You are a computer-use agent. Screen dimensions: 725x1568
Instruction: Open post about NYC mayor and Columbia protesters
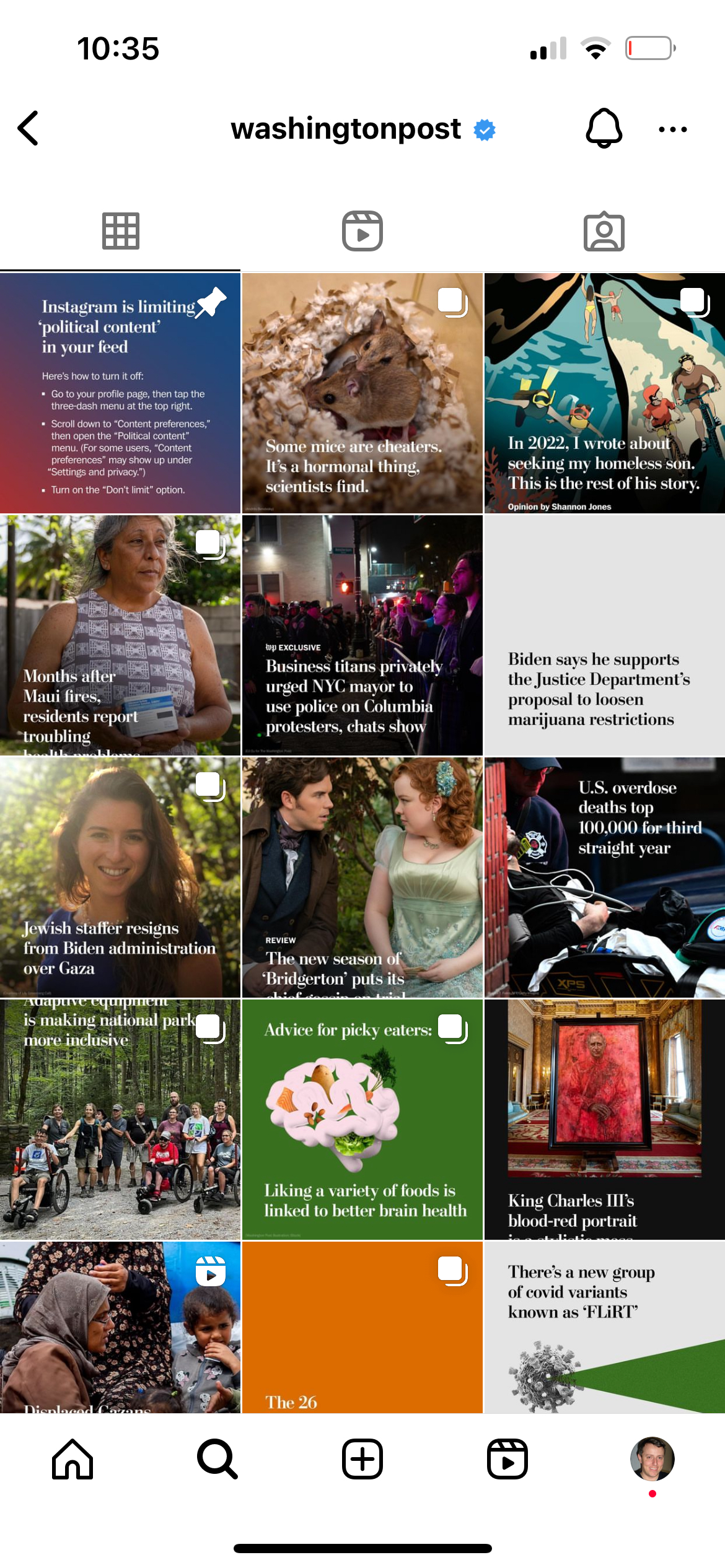(x=362, y=635)
